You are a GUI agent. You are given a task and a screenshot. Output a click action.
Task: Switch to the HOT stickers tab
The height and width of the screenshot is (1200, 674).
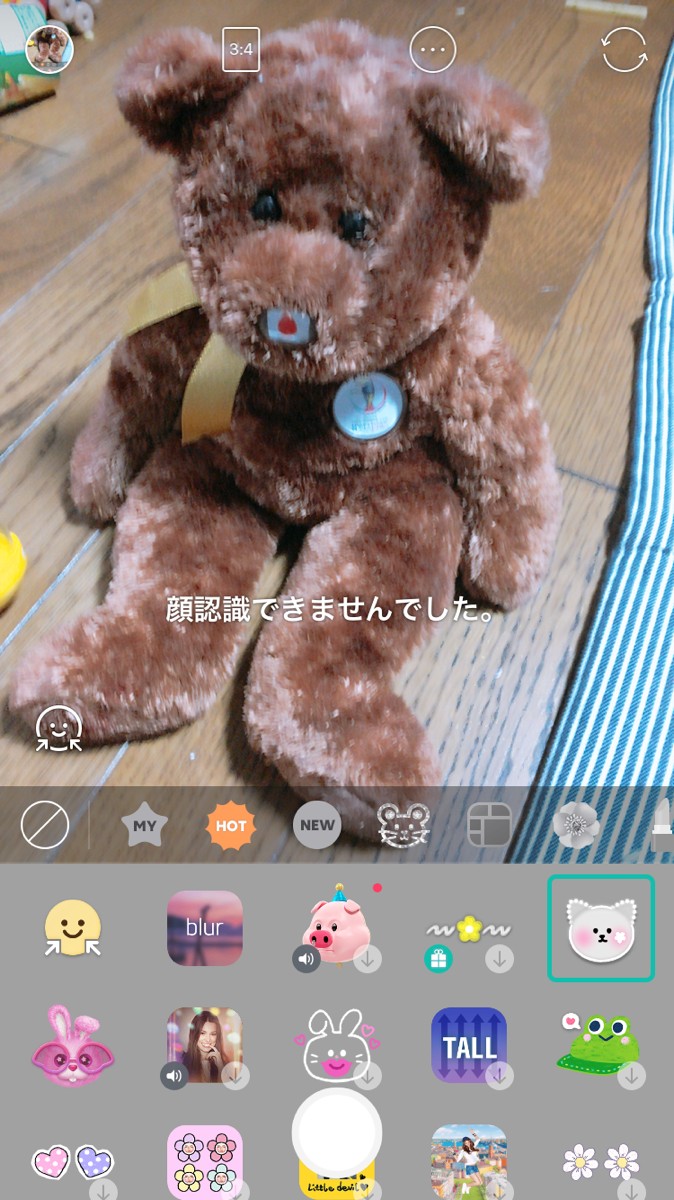231,826
